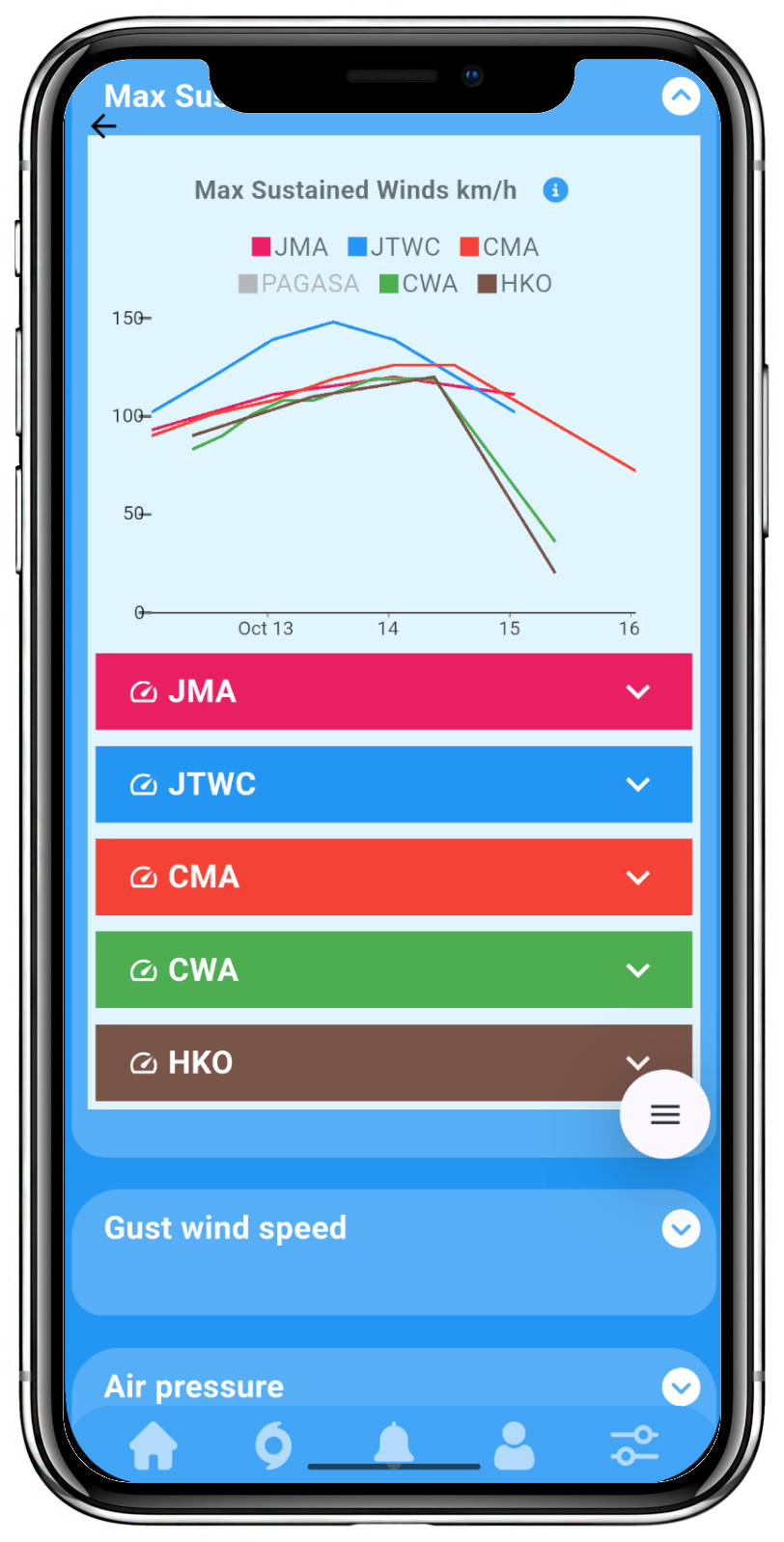Go back using the arrow icon

[103, 126]
